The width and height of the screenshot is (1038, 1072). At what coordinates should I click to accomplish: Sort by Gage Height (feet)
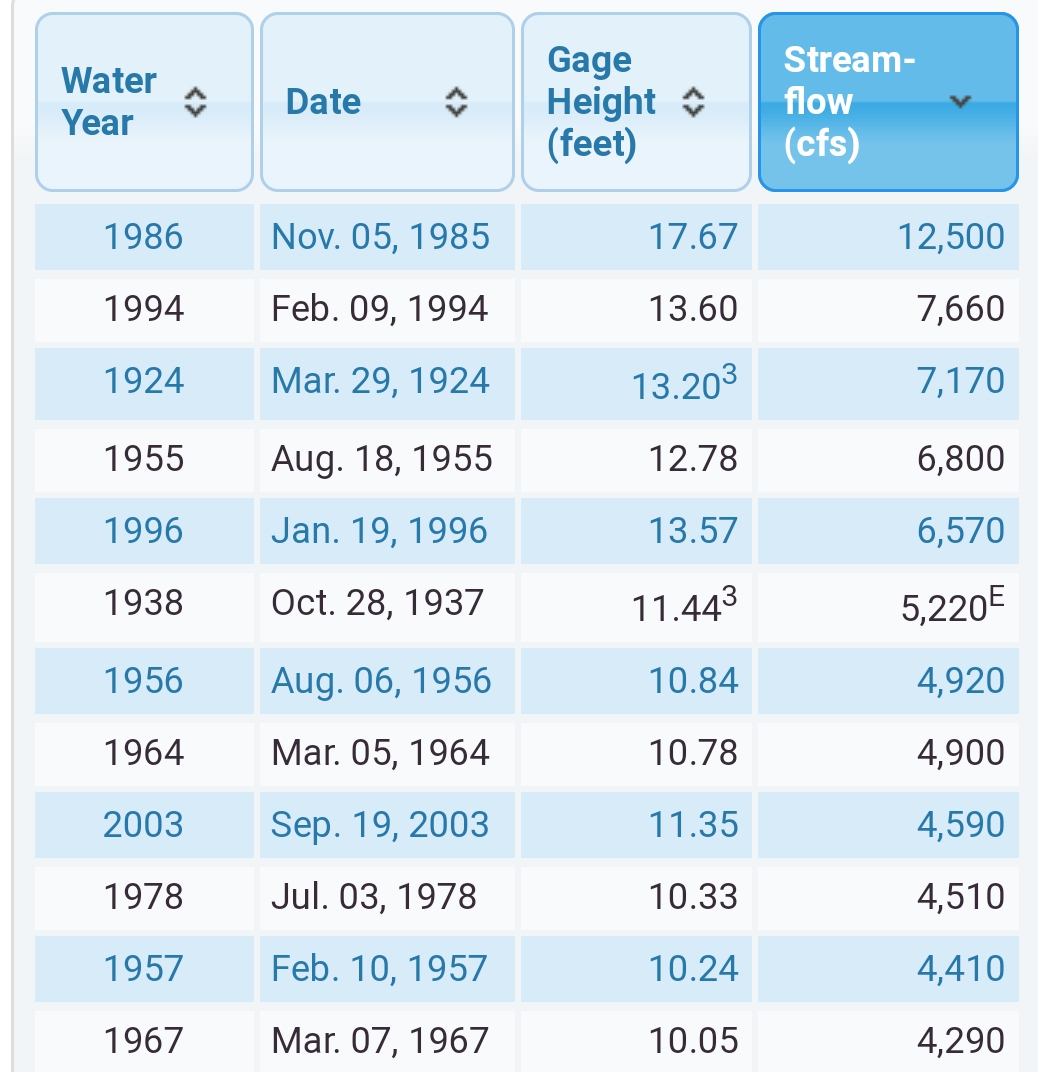tap(635, 102)
